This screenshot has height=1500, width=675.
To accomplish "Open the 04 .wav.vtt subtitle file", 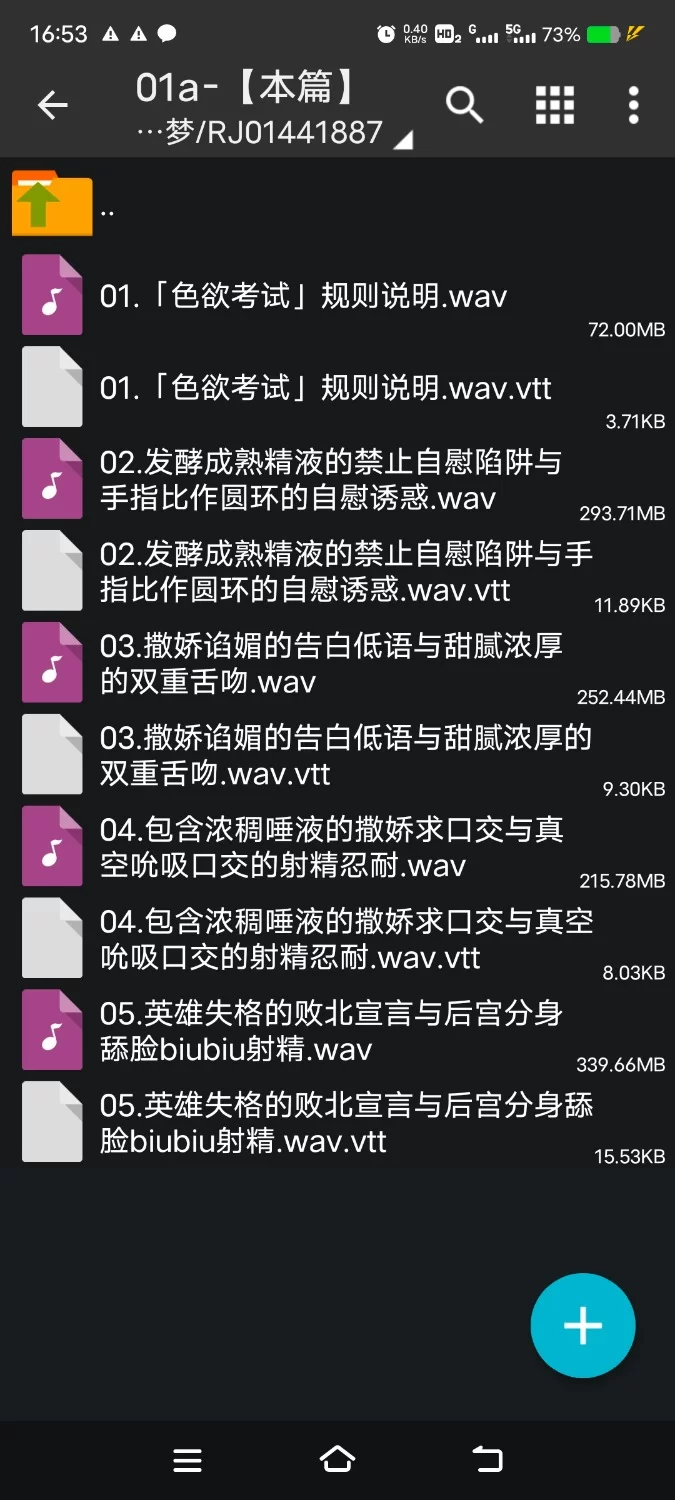I will pos(345,940).
